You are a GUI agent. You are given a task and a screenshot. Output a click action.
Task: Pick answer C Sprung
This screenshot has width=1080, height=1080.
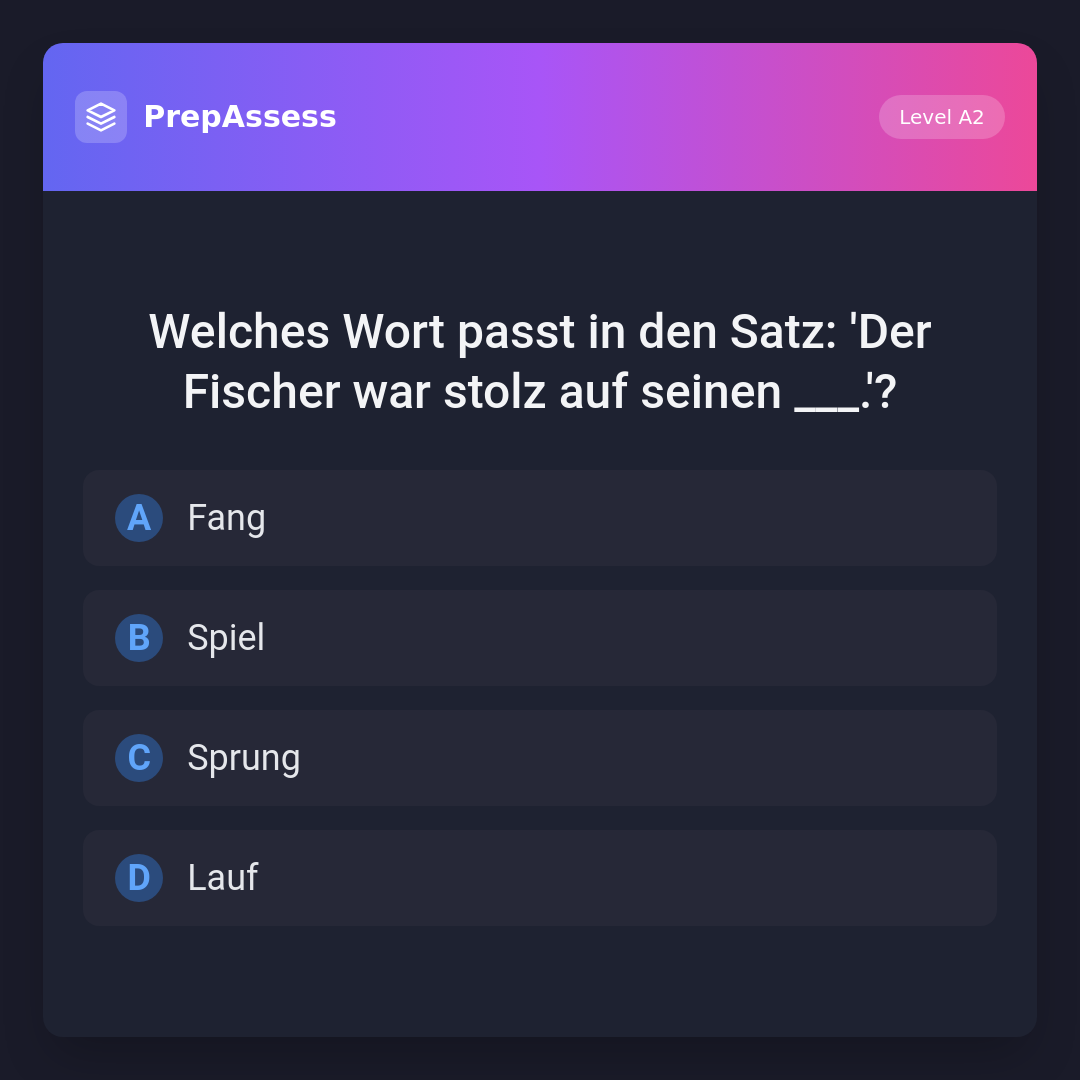[x=540, y=758]
